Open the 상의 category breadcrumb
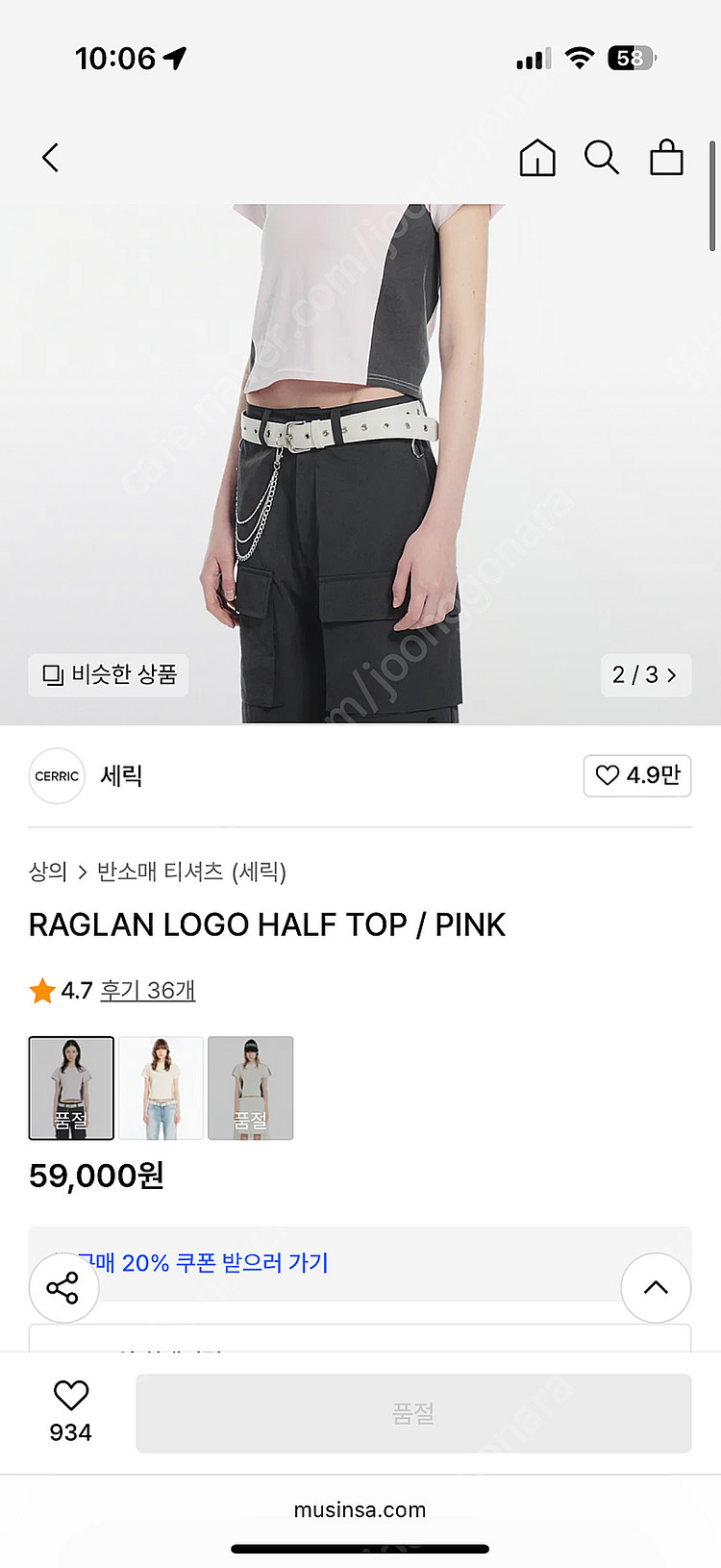Image resolution: width=721 pixels, height=1568 pixels. (x=48, y=872)
